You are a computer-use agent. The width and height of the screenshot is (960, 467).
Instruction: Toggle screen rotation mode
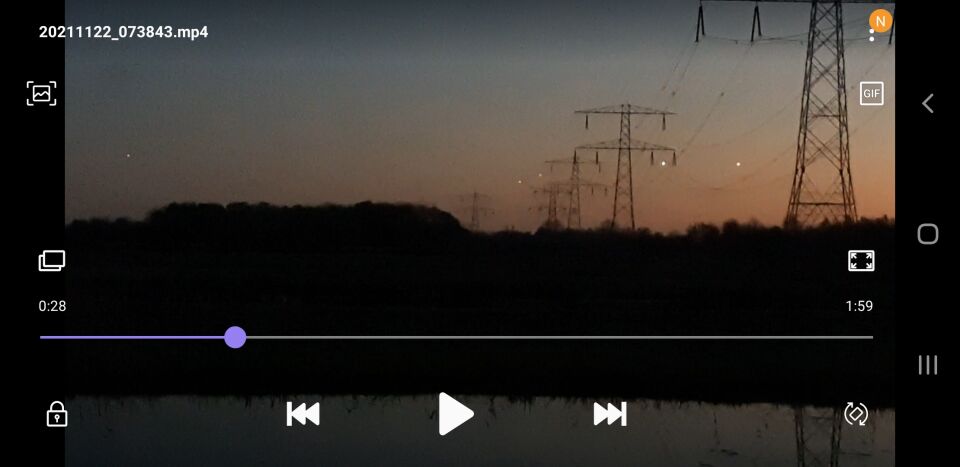pos(856,414)
